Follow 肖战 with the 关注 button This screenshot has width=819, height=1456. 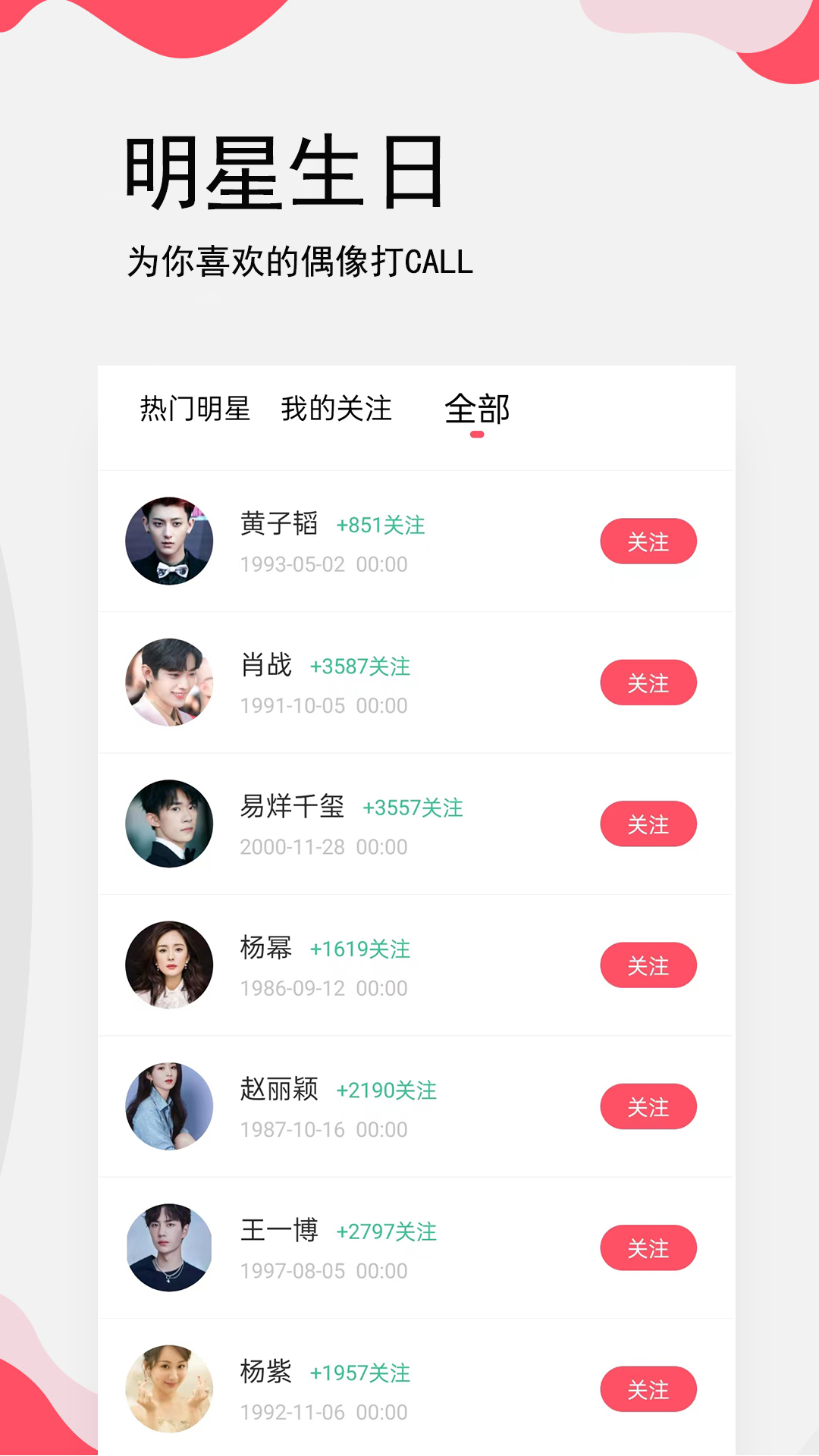tap(648, 682)
